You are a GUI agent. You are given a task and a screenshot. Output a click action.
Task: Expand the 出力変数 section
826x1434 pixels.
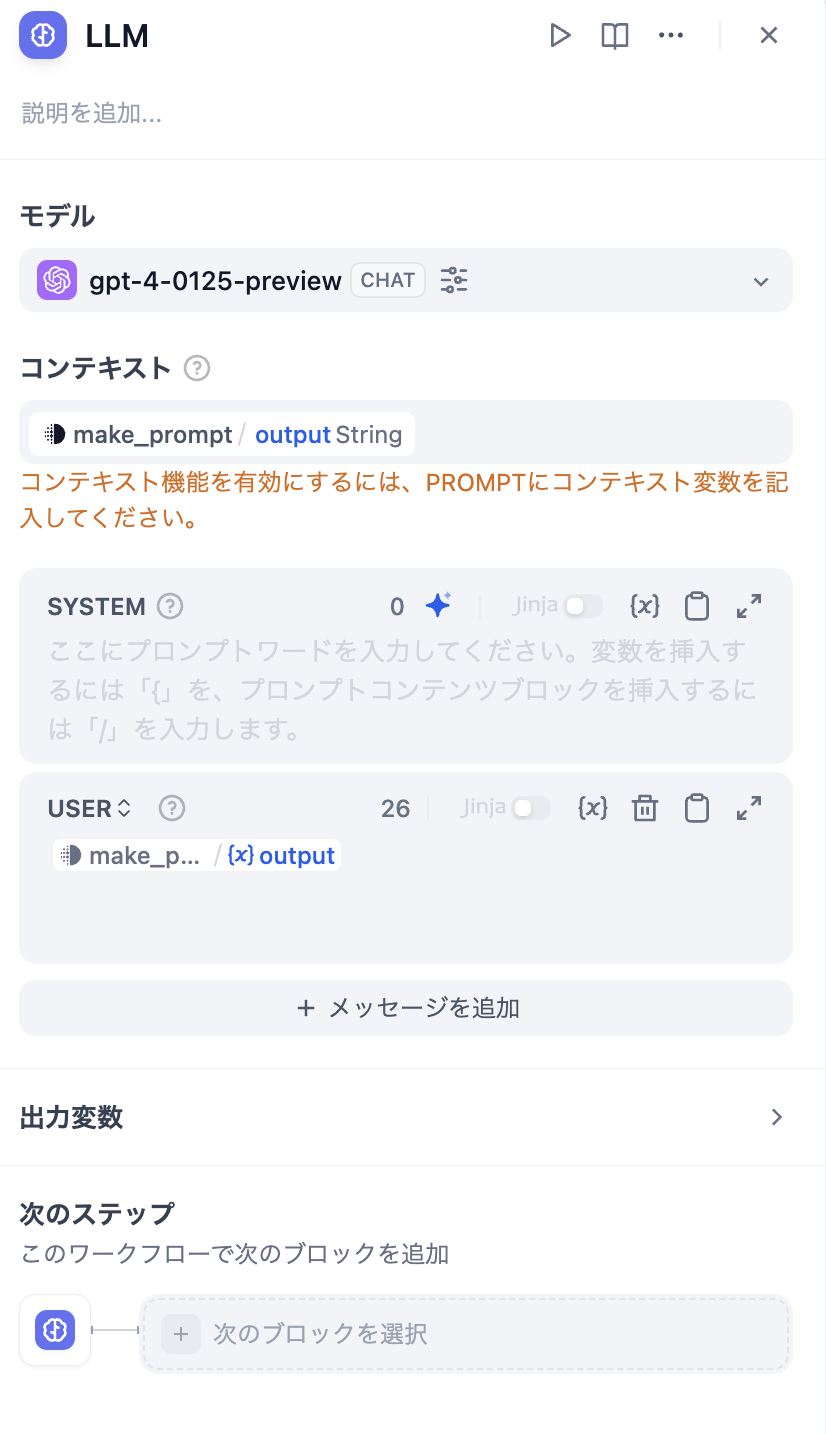[776, 1117]
